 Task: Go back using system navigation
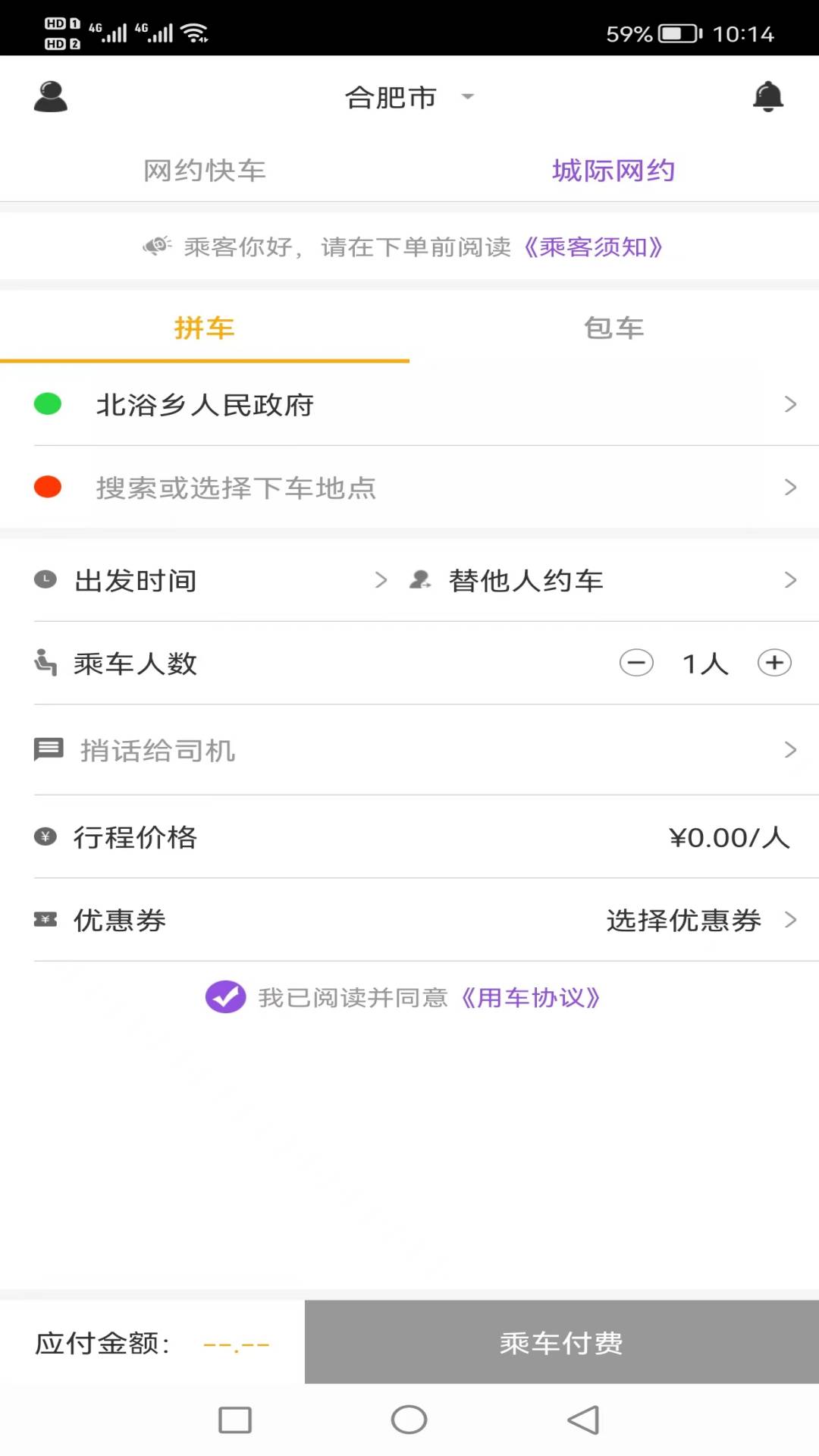pyautogui.click(x=583, y=1420)
